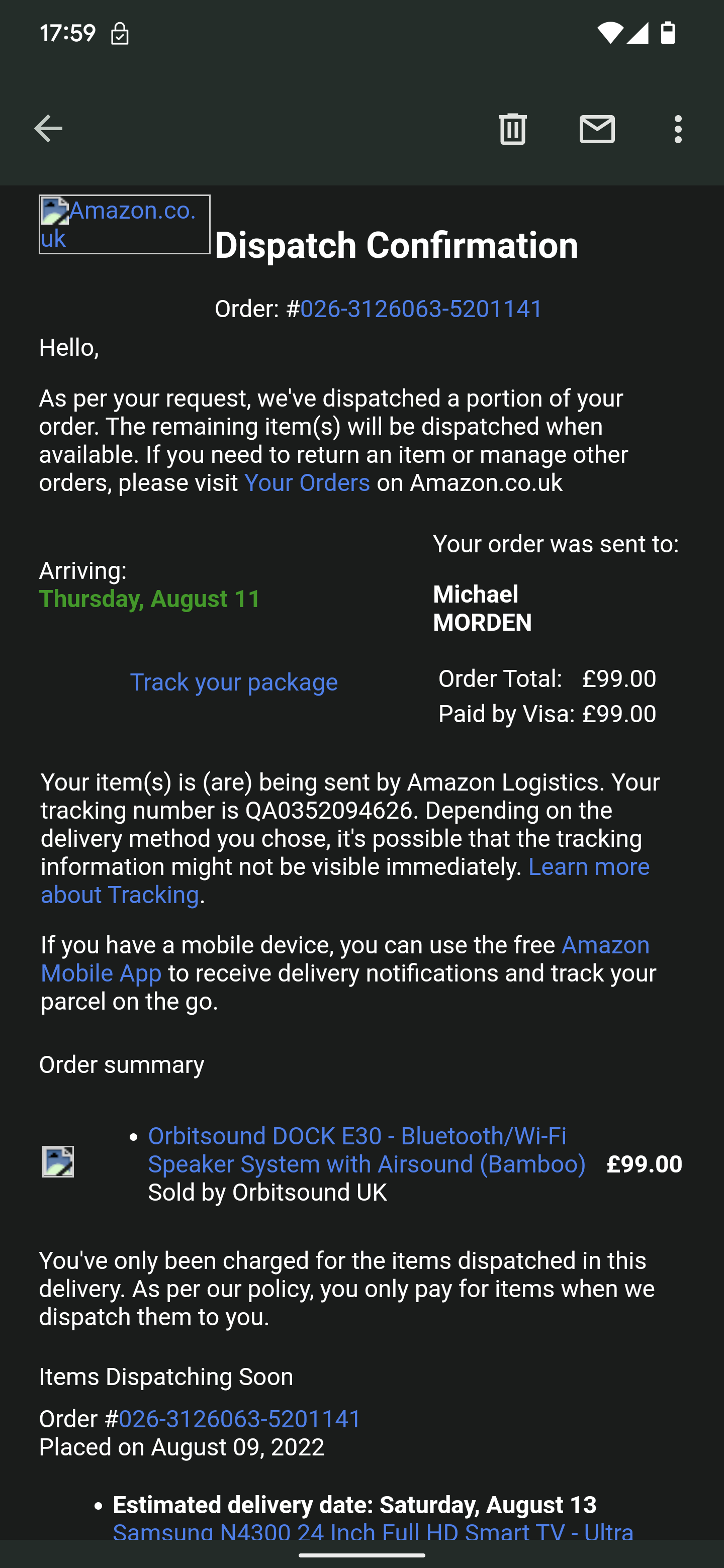Delete this email
The height and width of the screenshot is (1568, 724).
(x=513, y=129)
